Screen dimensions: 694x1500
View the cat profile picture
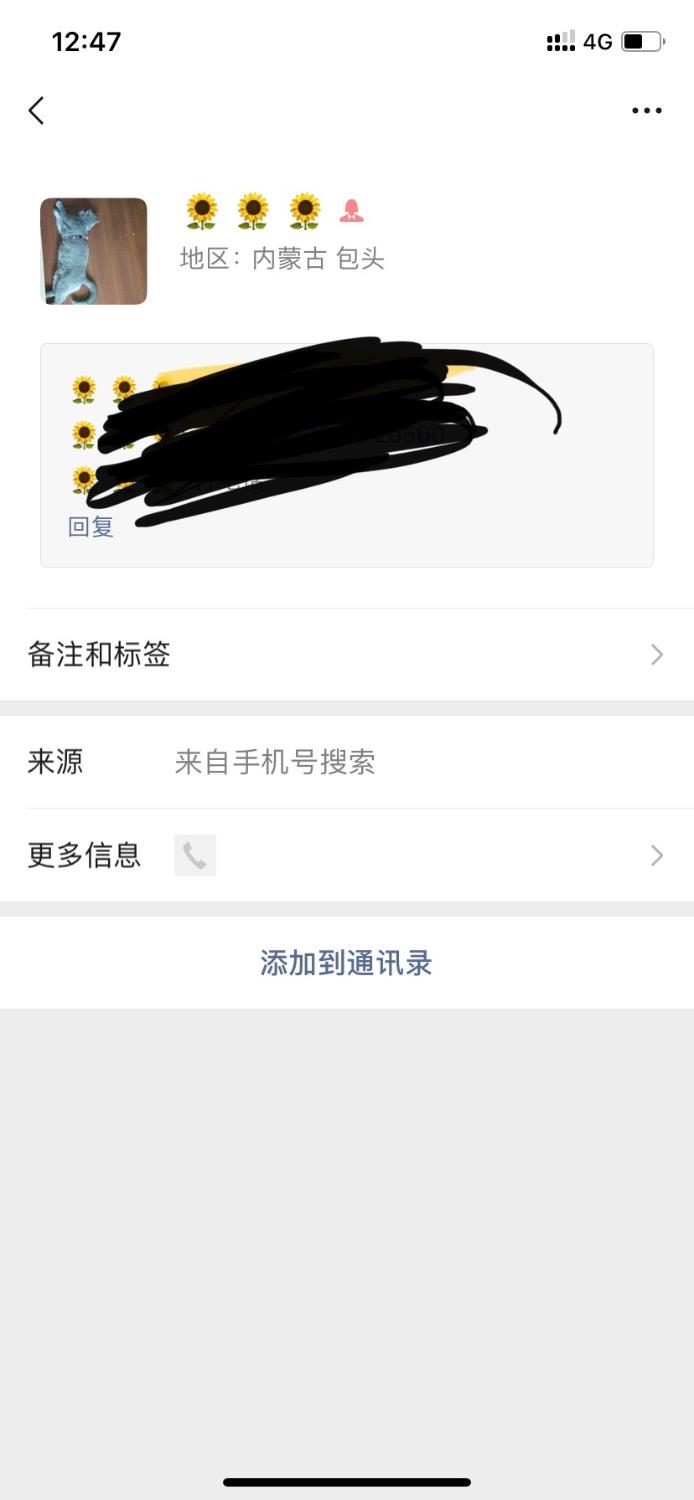(94, 251)
